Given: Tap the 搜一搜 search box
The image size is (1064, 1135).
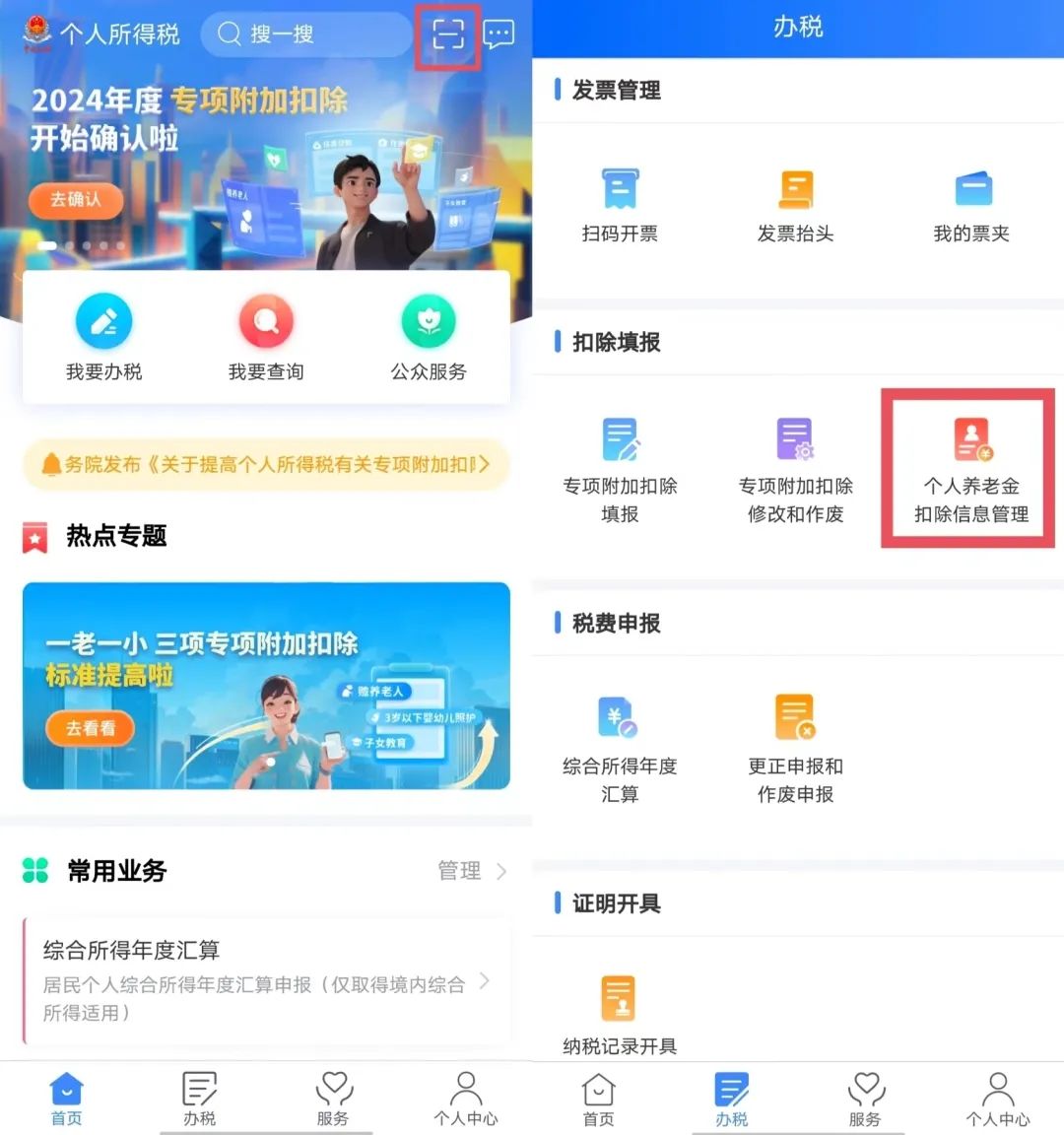Looking at the screenshot, I should [x=305, y=34].
